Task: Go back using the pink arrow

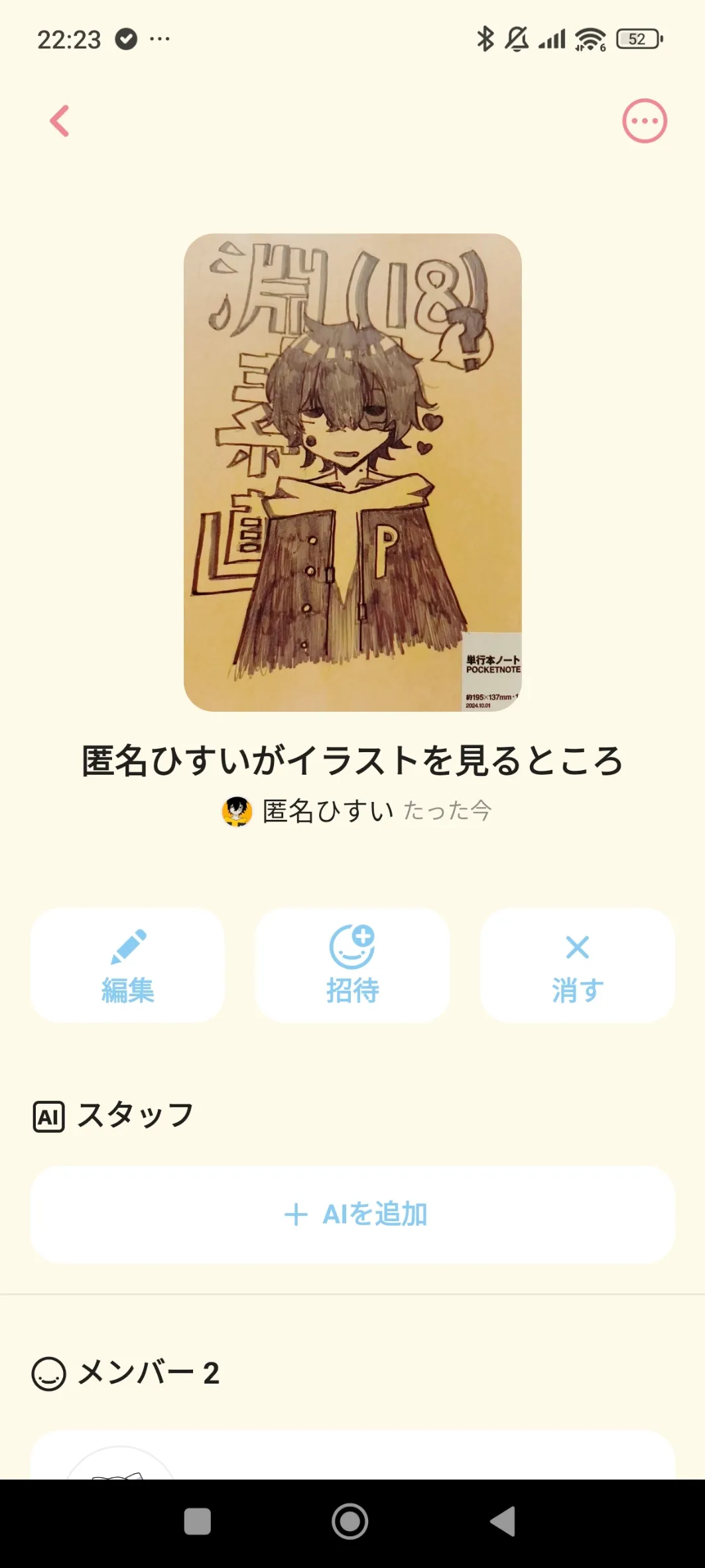Action: [x=60, y=121]
